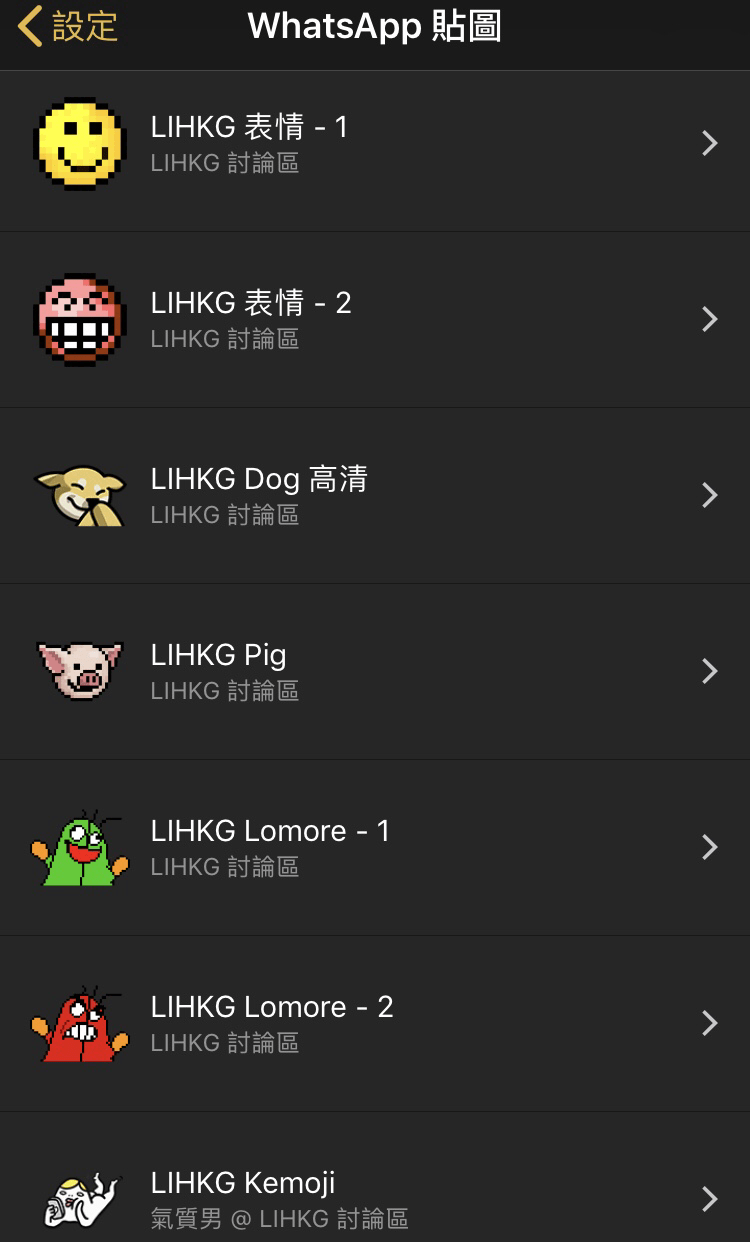This screenshot has width=750, height=1242.
Task: Go back to 設定
Action: click(x=68, y=27)
